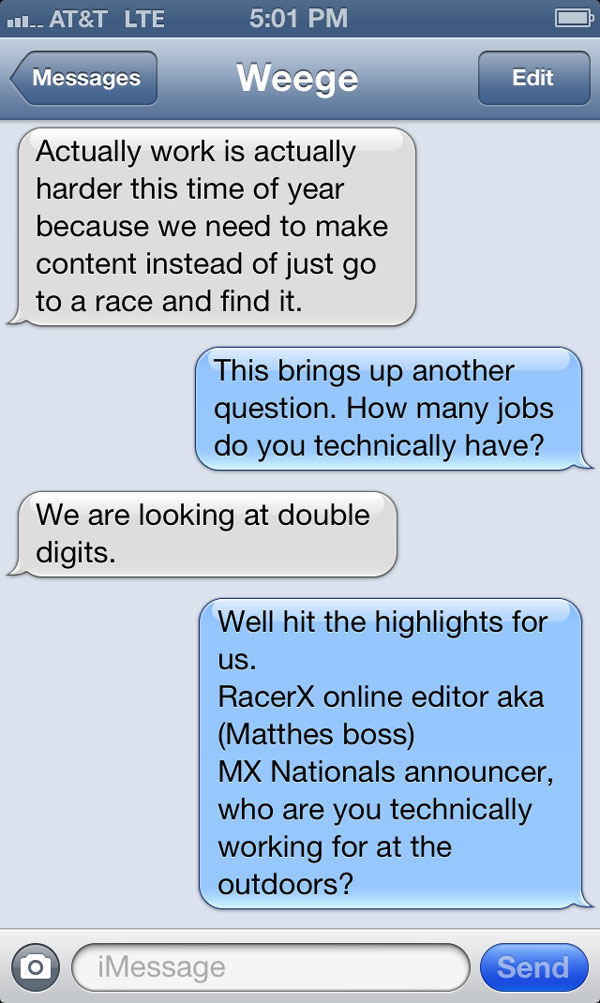
Task: Tap the Edit button
Action: point(532,78)
